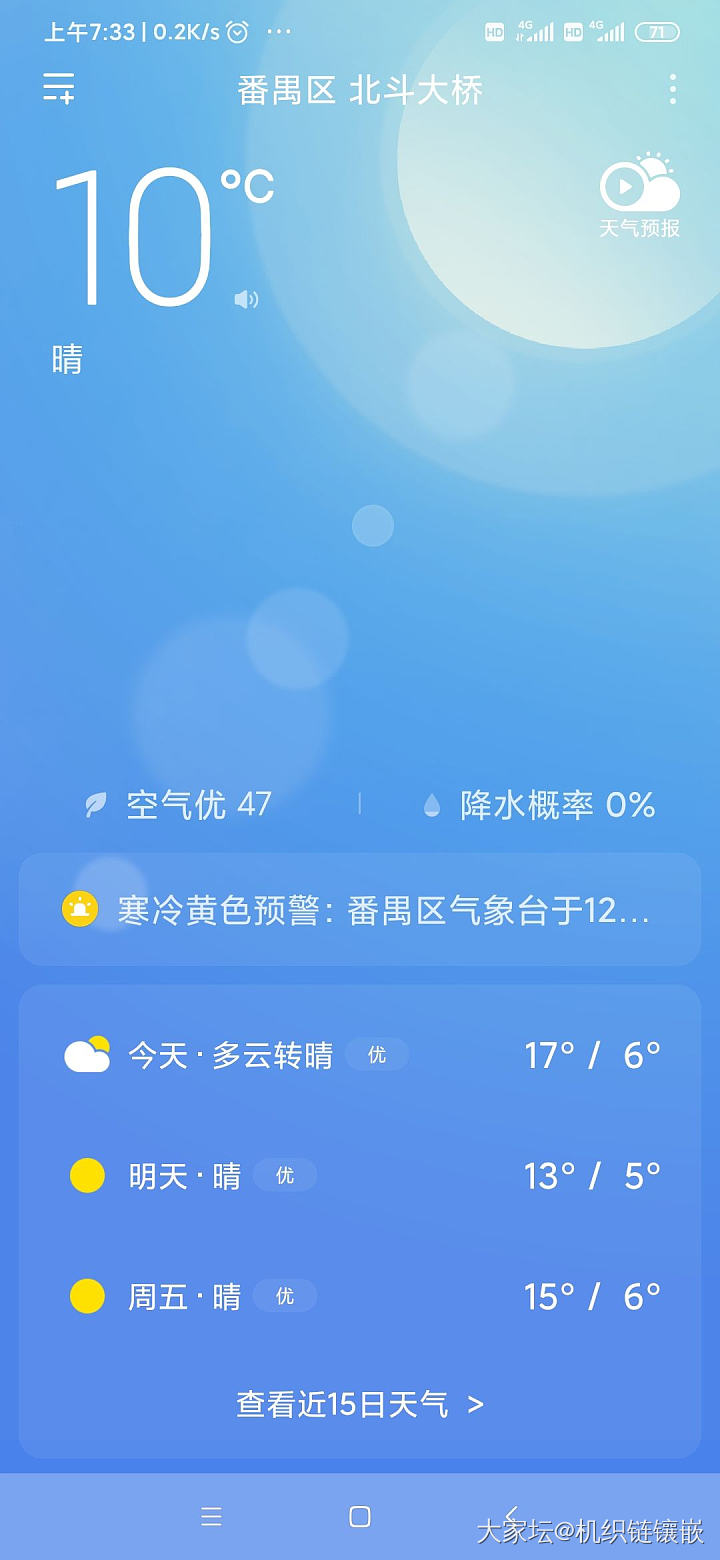Open the city management list icon
Viewport: 720px width, 1560px height.
pyautogui.click(x=59, y=89)
